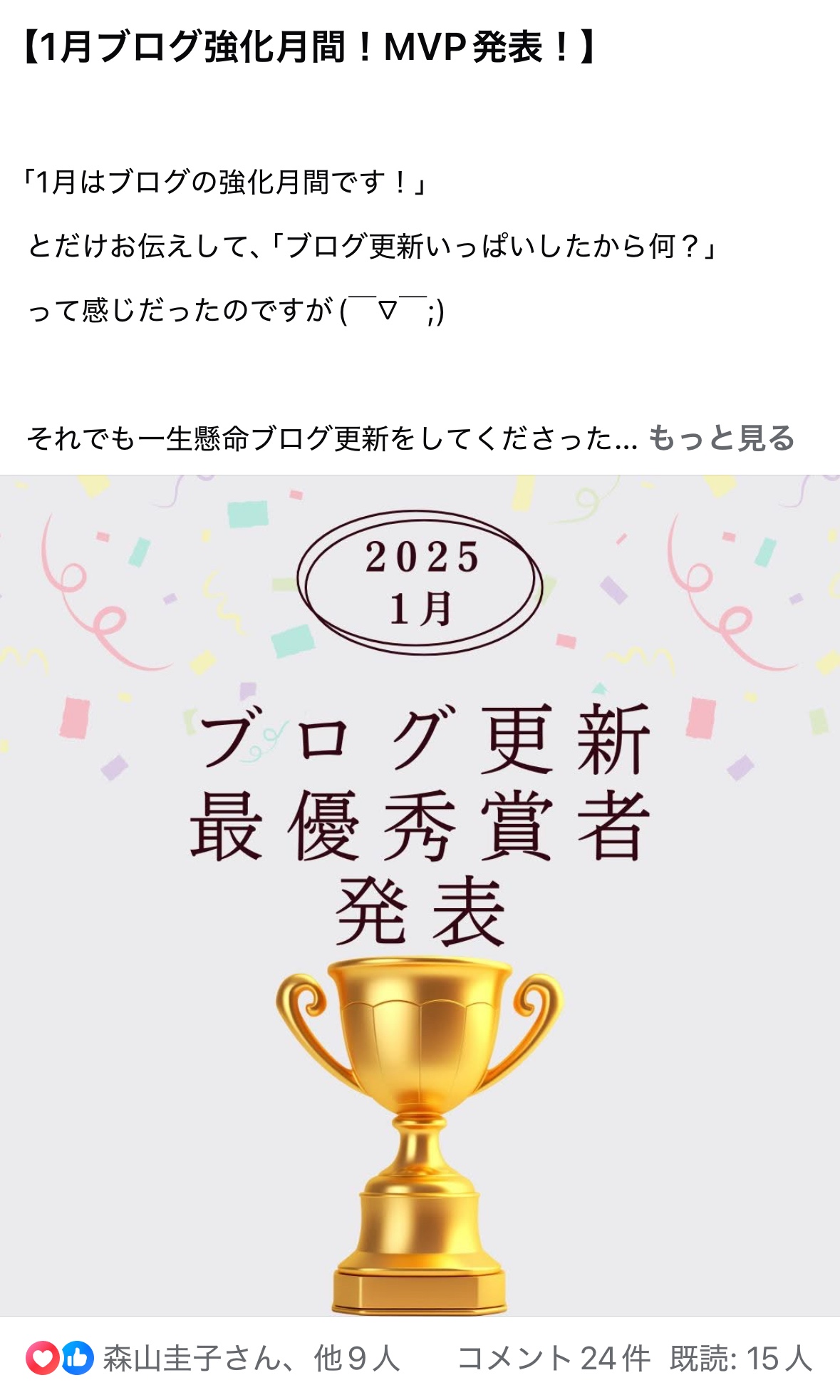Image resolution: width=840 pixels, height=1400 pixels.
Task: View reactions from 森山圭子さん and others
Action: tap(214, 1358)
